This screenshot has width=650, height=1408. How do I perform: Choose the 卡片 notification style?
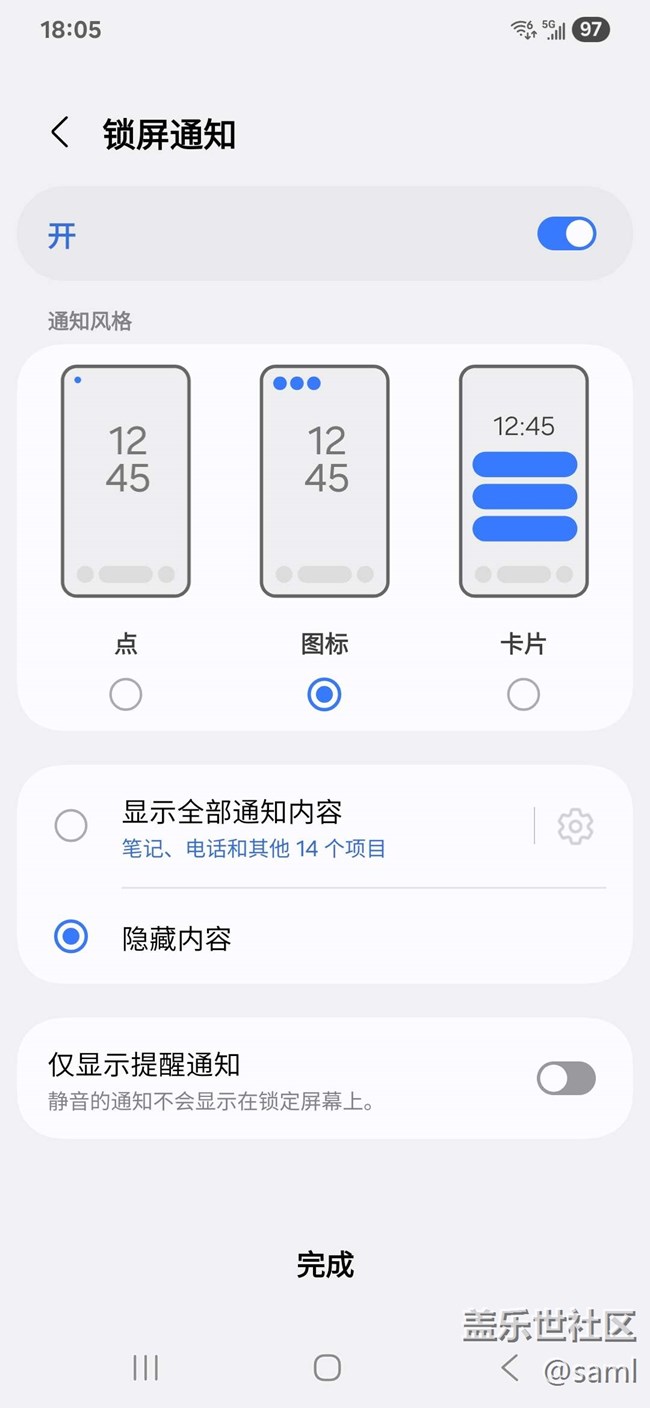pyautogui.click(x=523, y=694)
